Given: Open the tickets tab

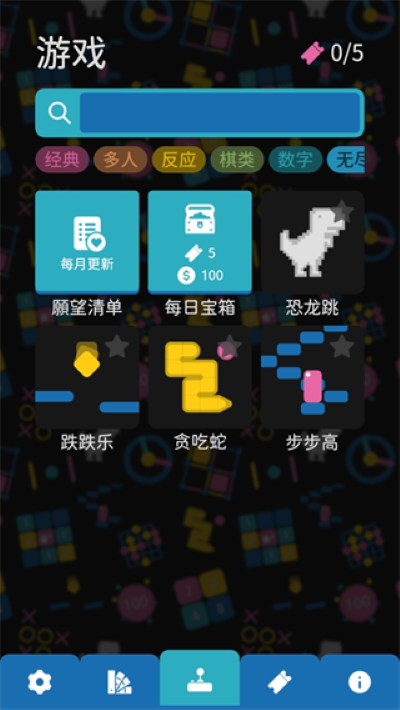Looking at the screenshot, I should (280, 682).
